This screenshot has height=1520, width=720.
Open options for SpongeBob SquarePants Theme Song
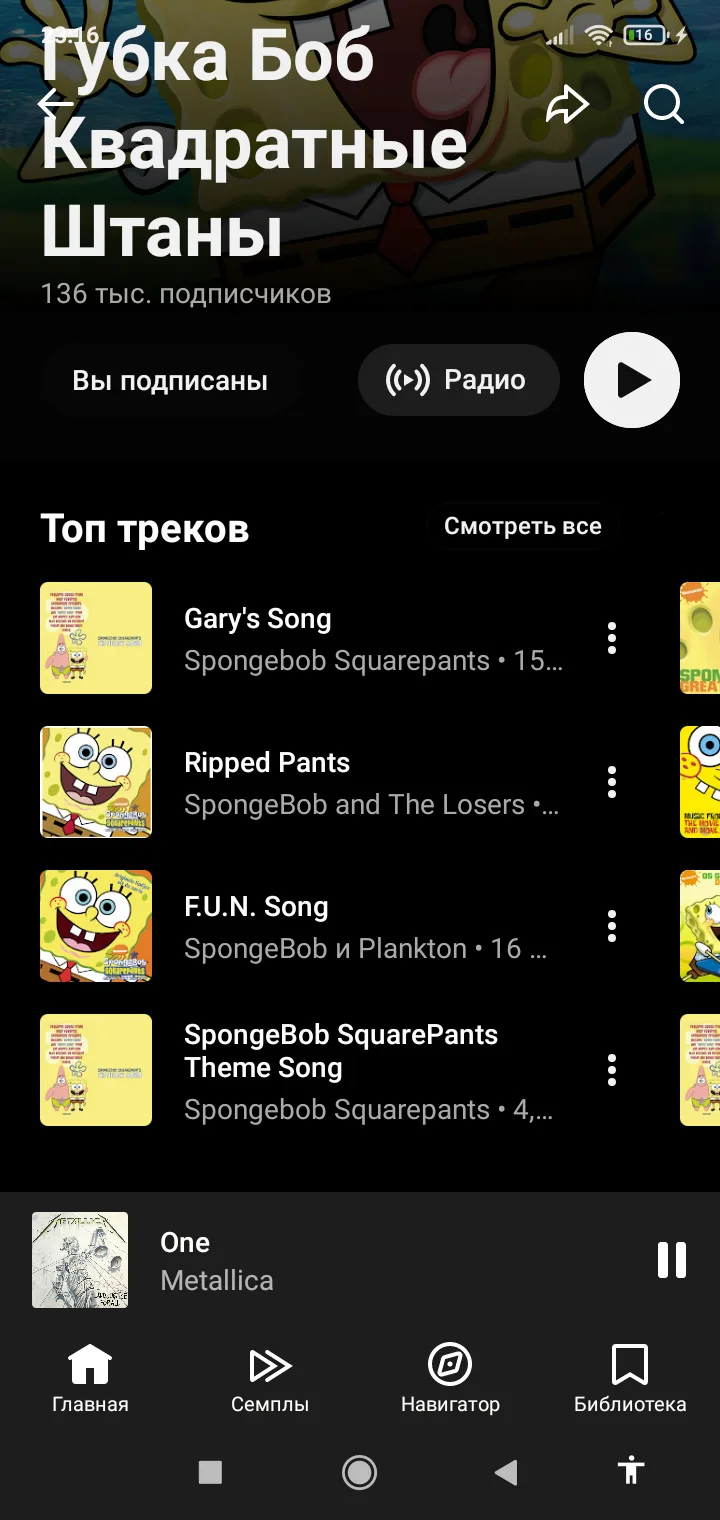point(612,1070)
